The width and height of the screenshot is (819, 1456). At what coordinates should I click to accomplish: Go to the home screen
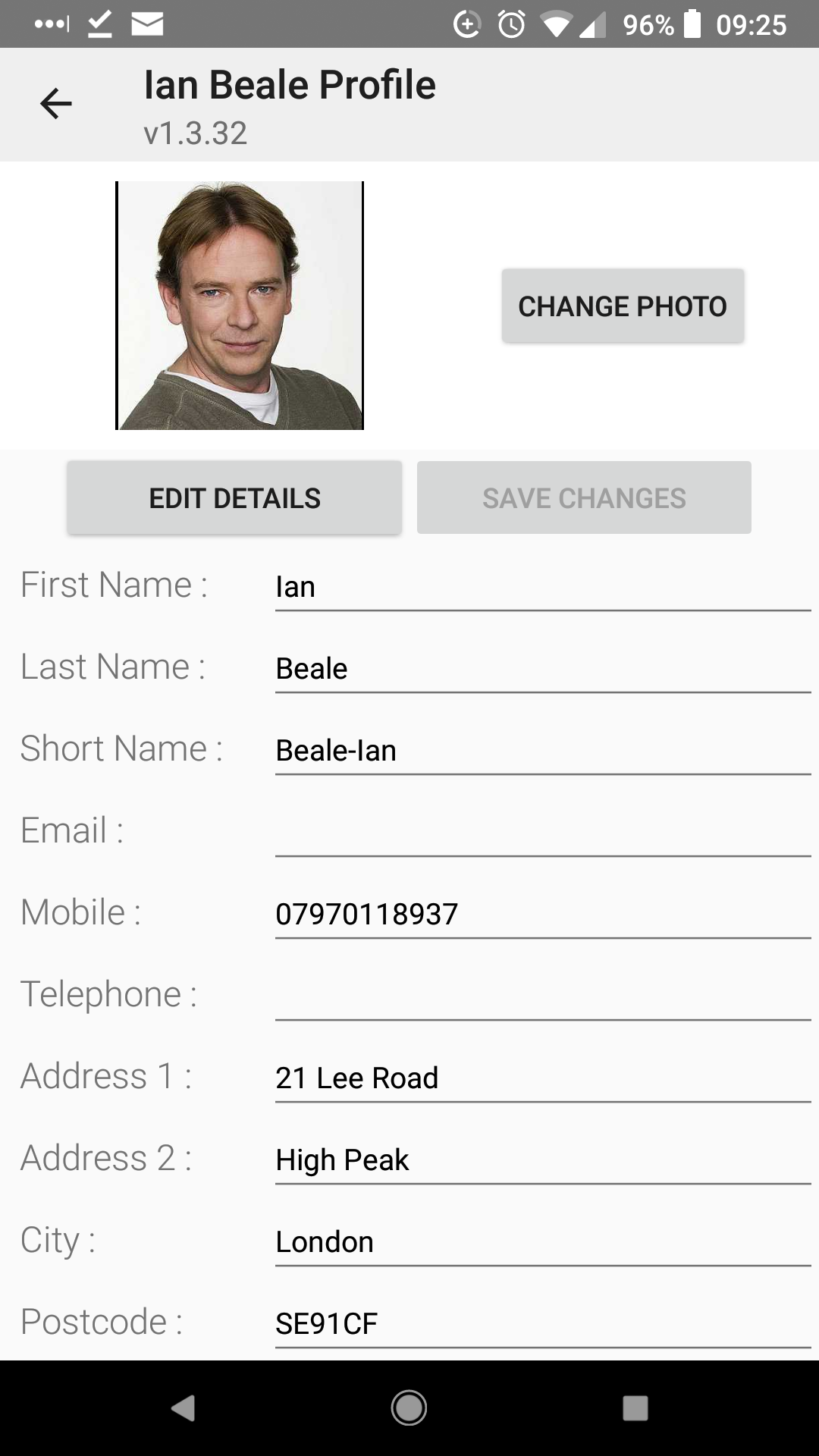409,1408
